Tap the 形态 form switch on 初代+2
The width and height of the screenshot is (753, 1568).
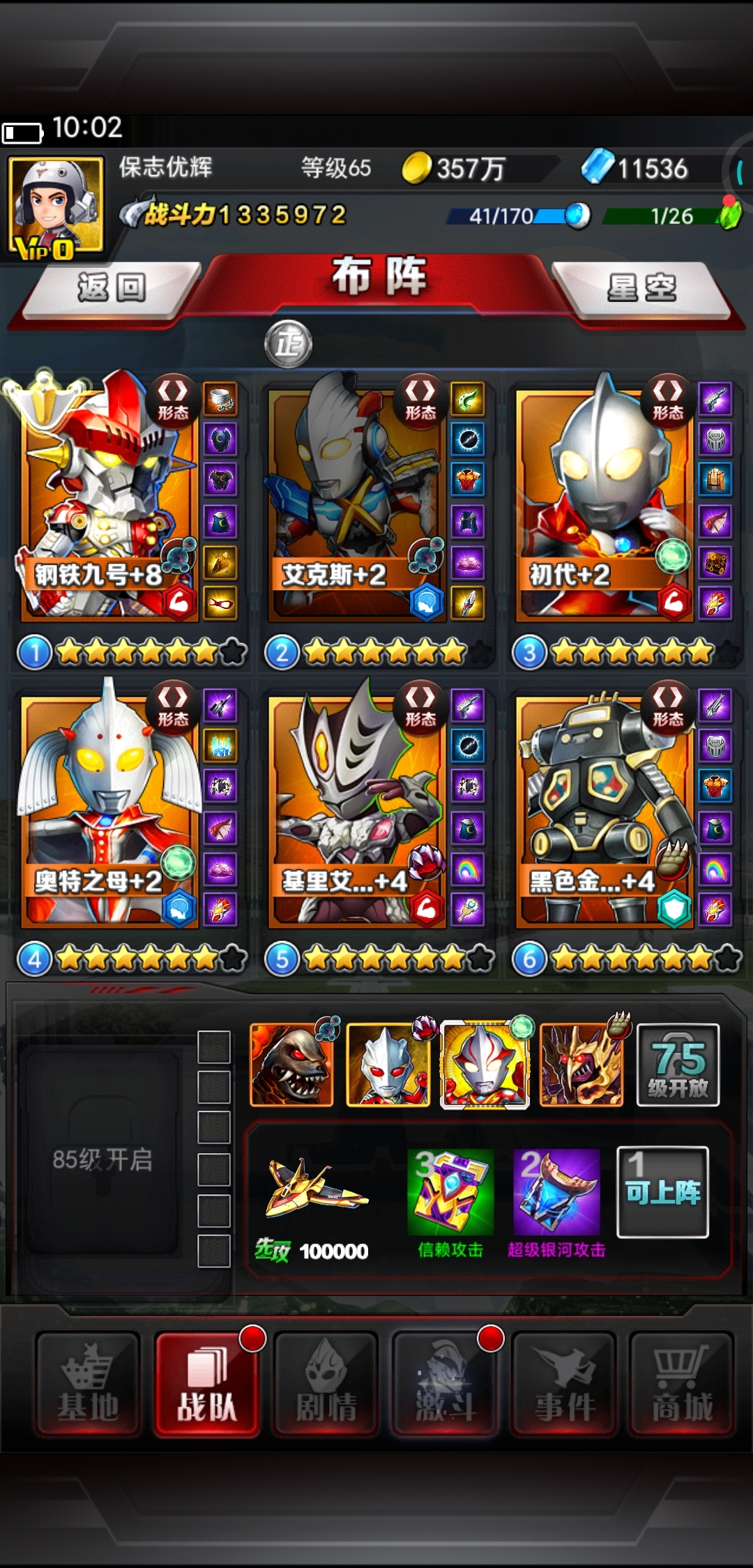coord(667,399)
